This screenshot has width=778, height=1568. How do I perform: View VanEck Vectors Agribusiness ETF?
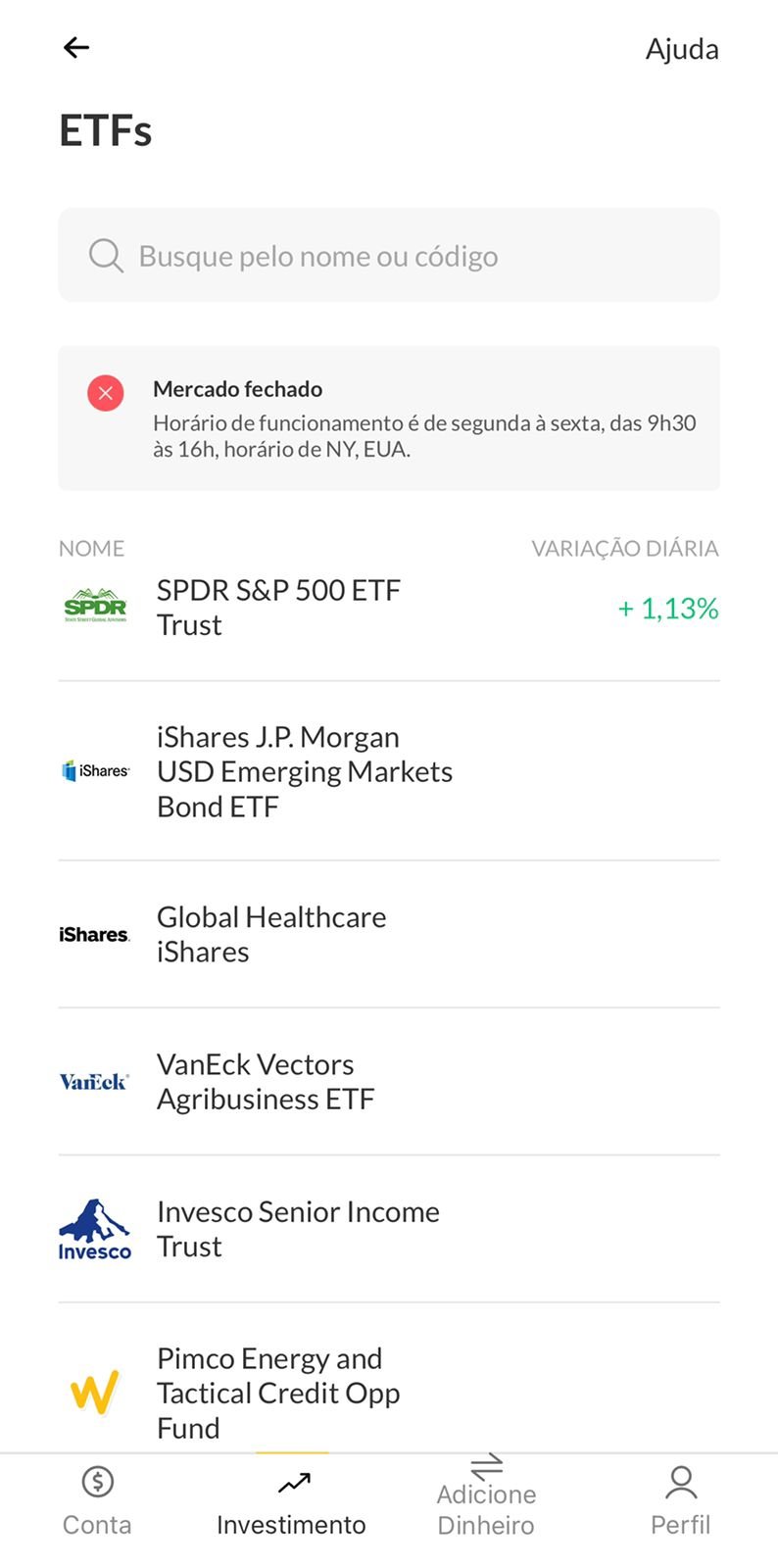[x=389, y=1081]
